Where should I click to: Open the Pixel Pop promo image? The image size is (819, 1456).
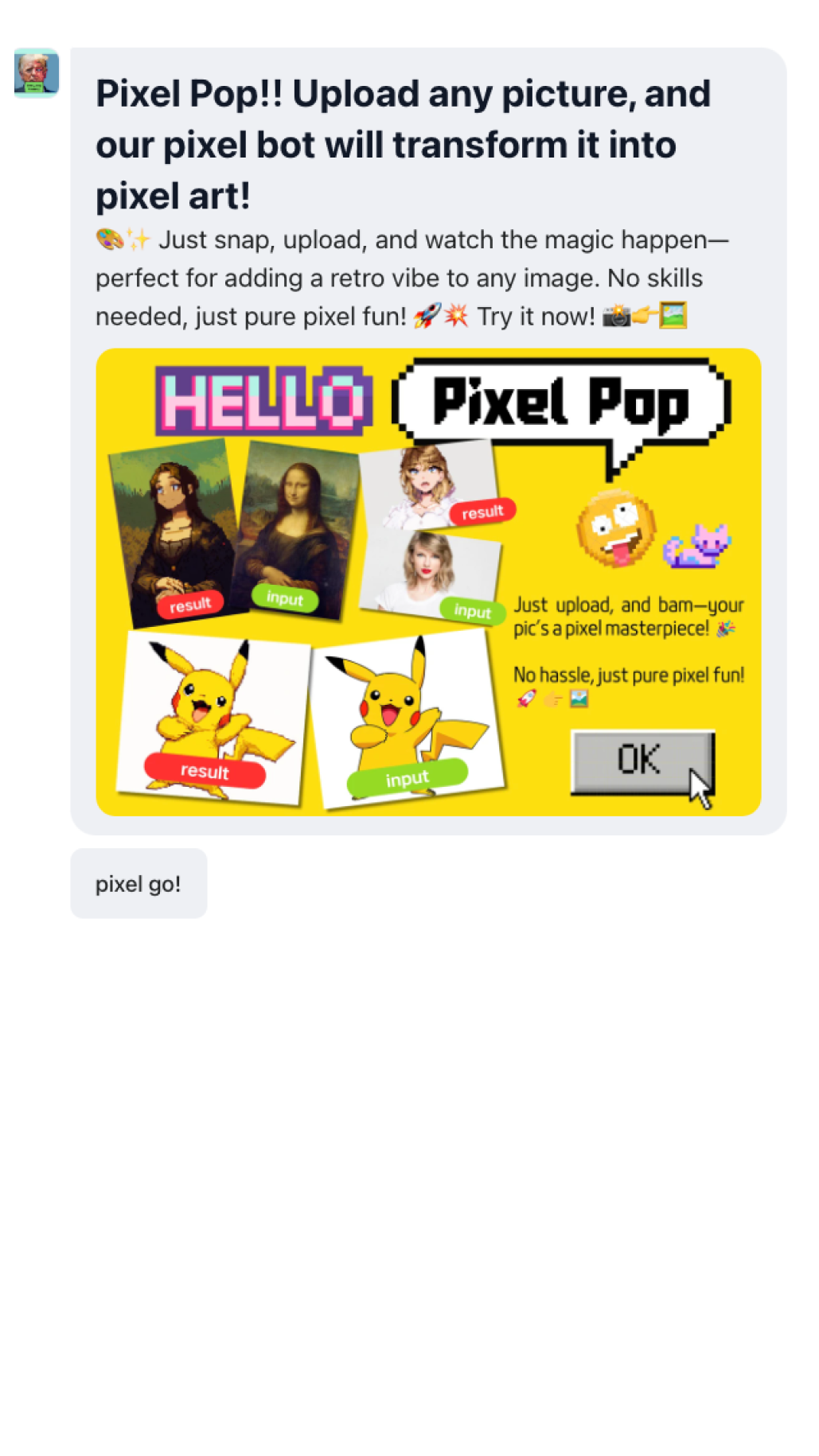pos(428,582)
